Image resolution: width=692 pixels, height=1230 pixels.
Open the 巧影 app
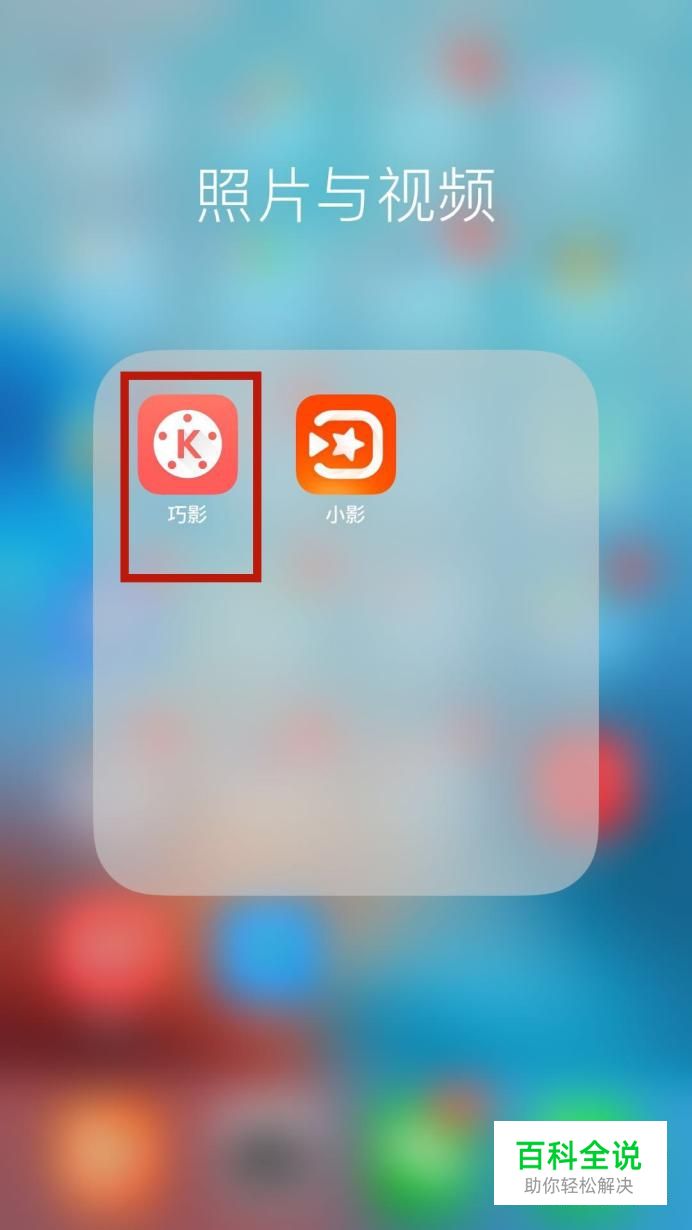tap(188, 444)
